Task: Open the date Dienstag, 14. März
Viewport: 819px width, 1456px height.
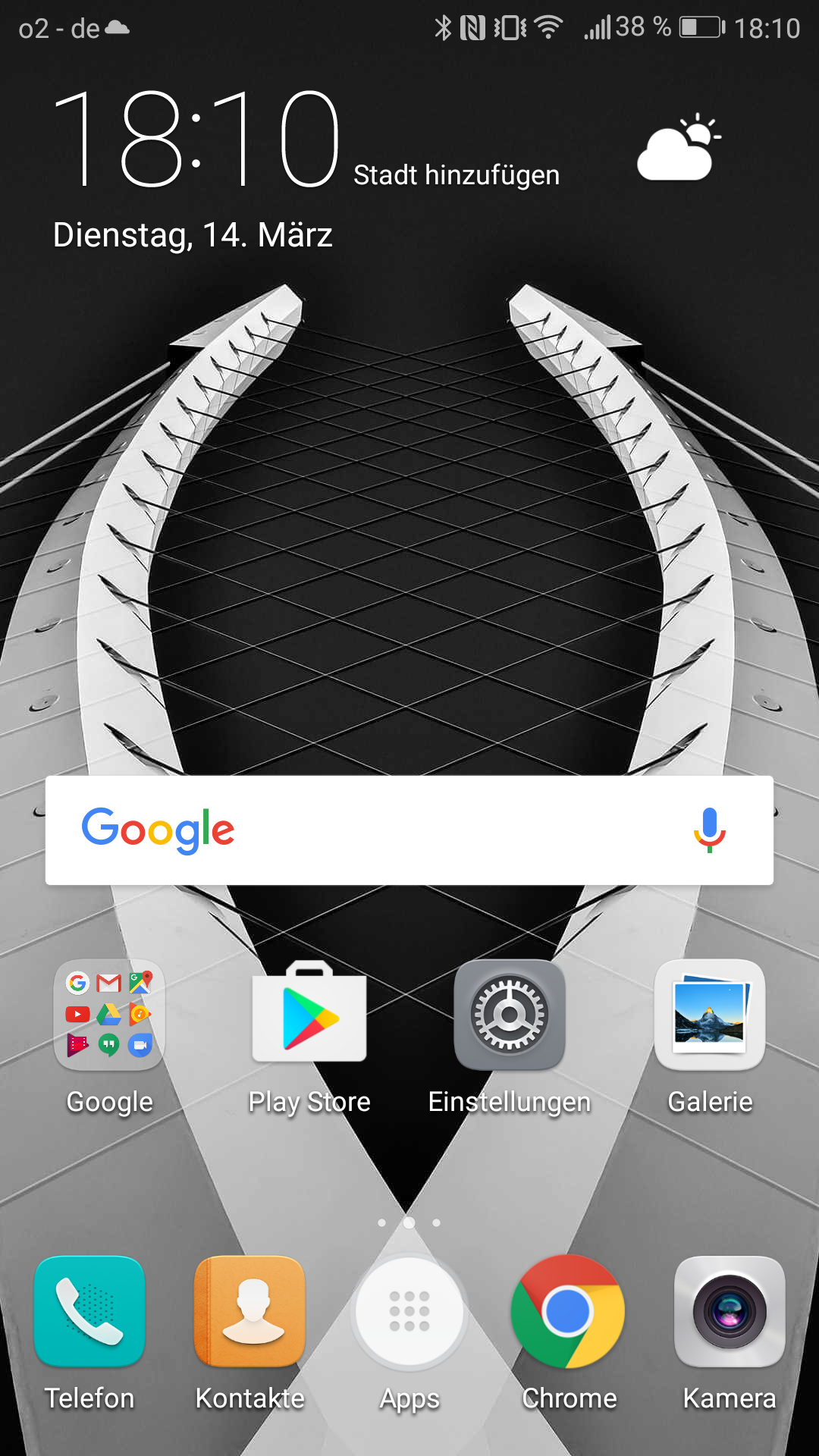Action: [193, 235]
